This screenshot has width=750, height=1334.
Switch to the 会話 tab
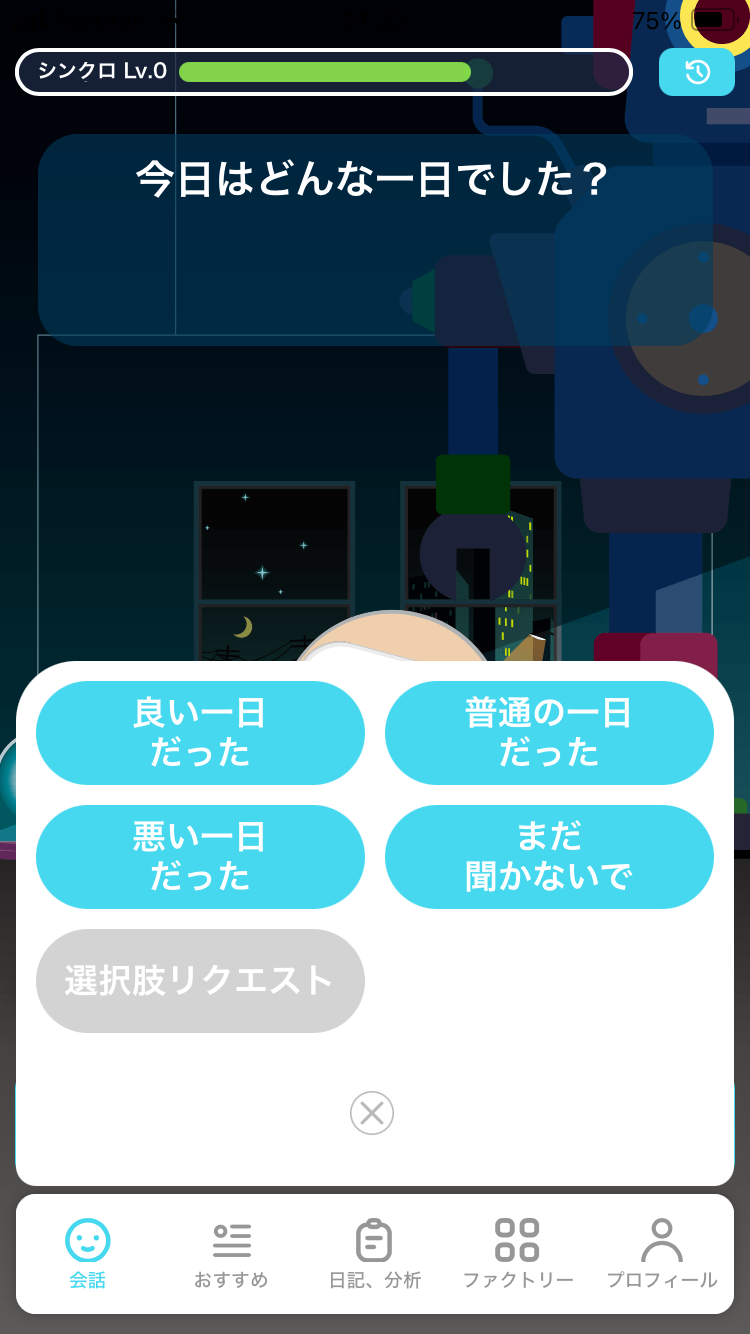tap(88, 1254)
